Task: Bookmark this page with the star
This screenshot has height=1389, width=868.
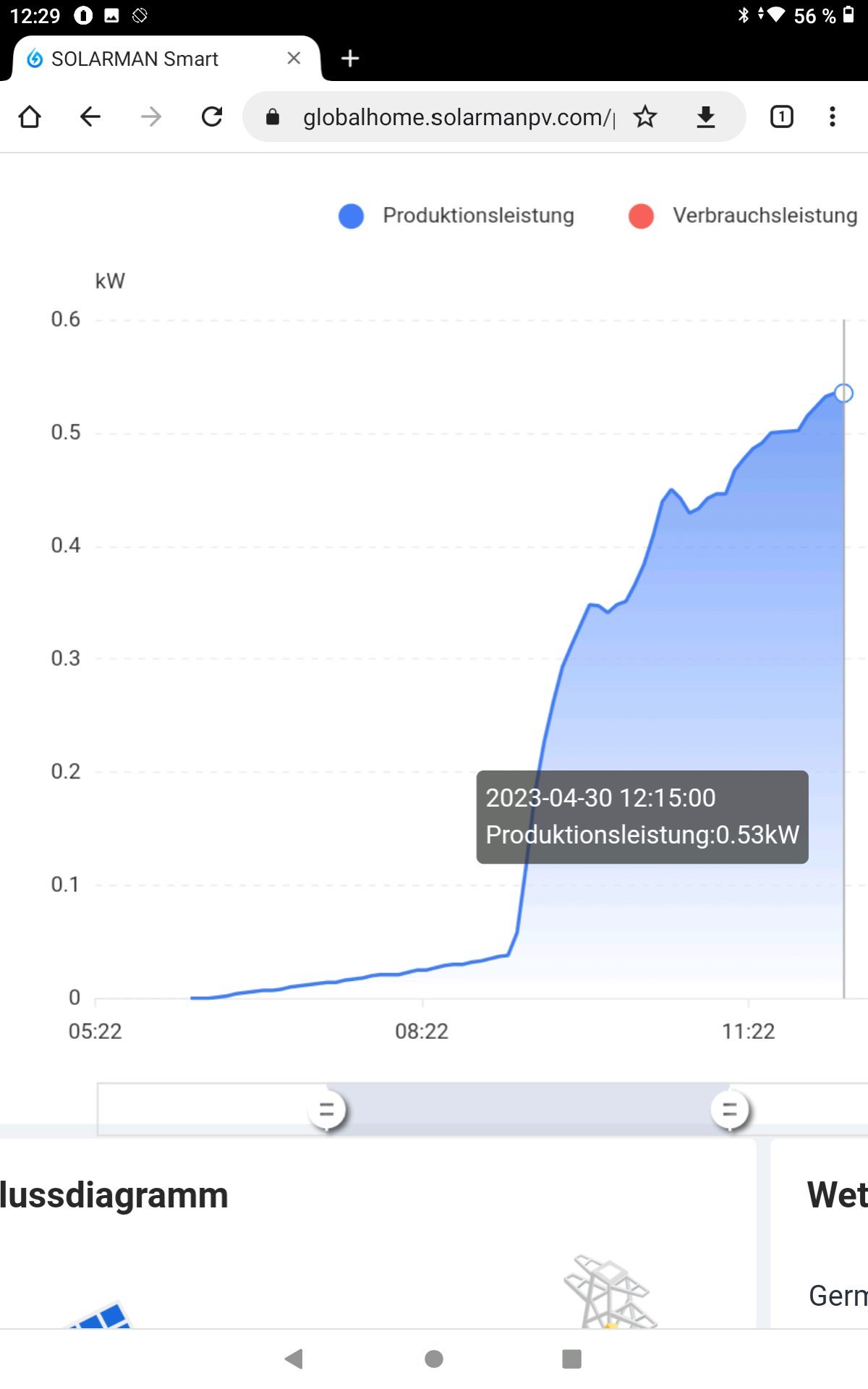Action: [x=644, y=116]
